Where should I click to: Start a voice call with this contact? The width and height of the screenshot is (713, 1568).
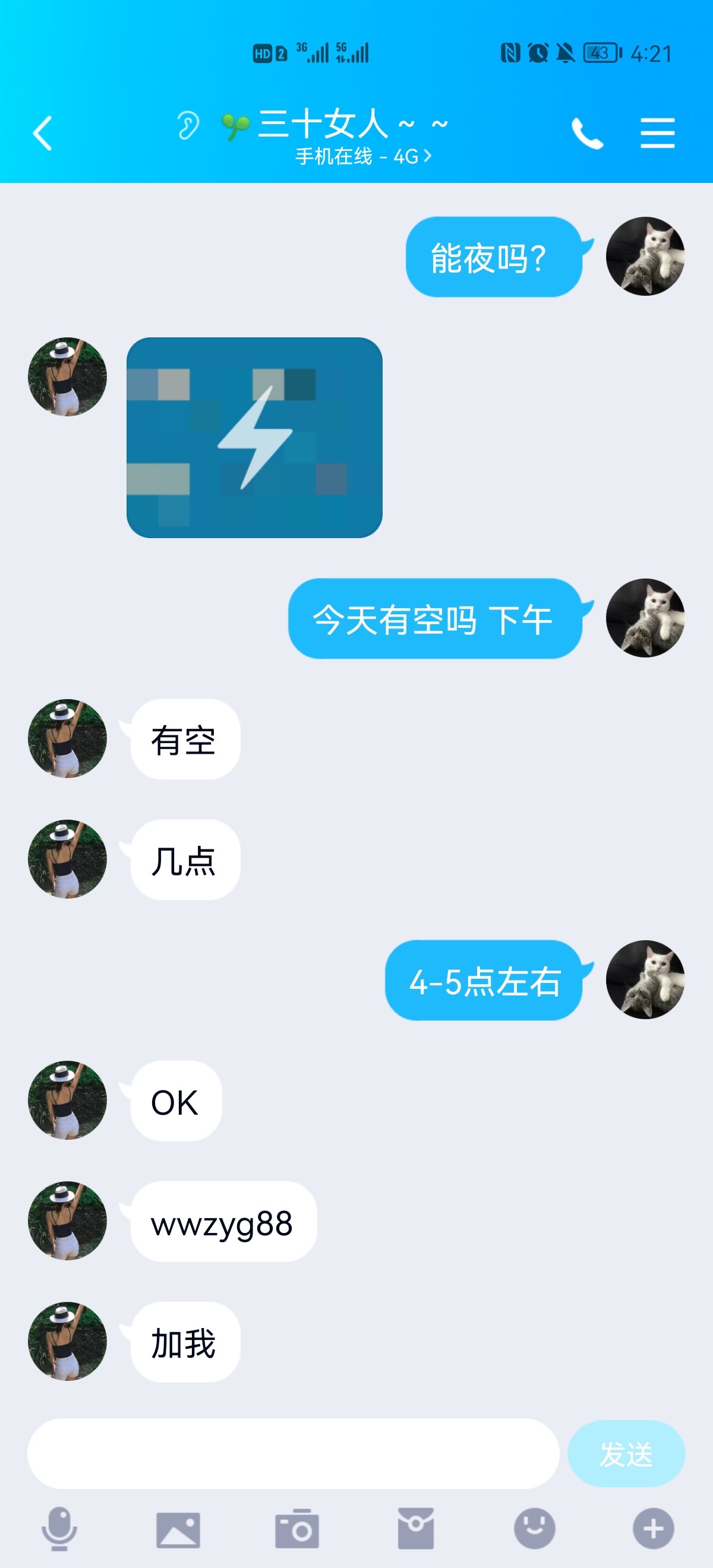(x=586, y=132)
